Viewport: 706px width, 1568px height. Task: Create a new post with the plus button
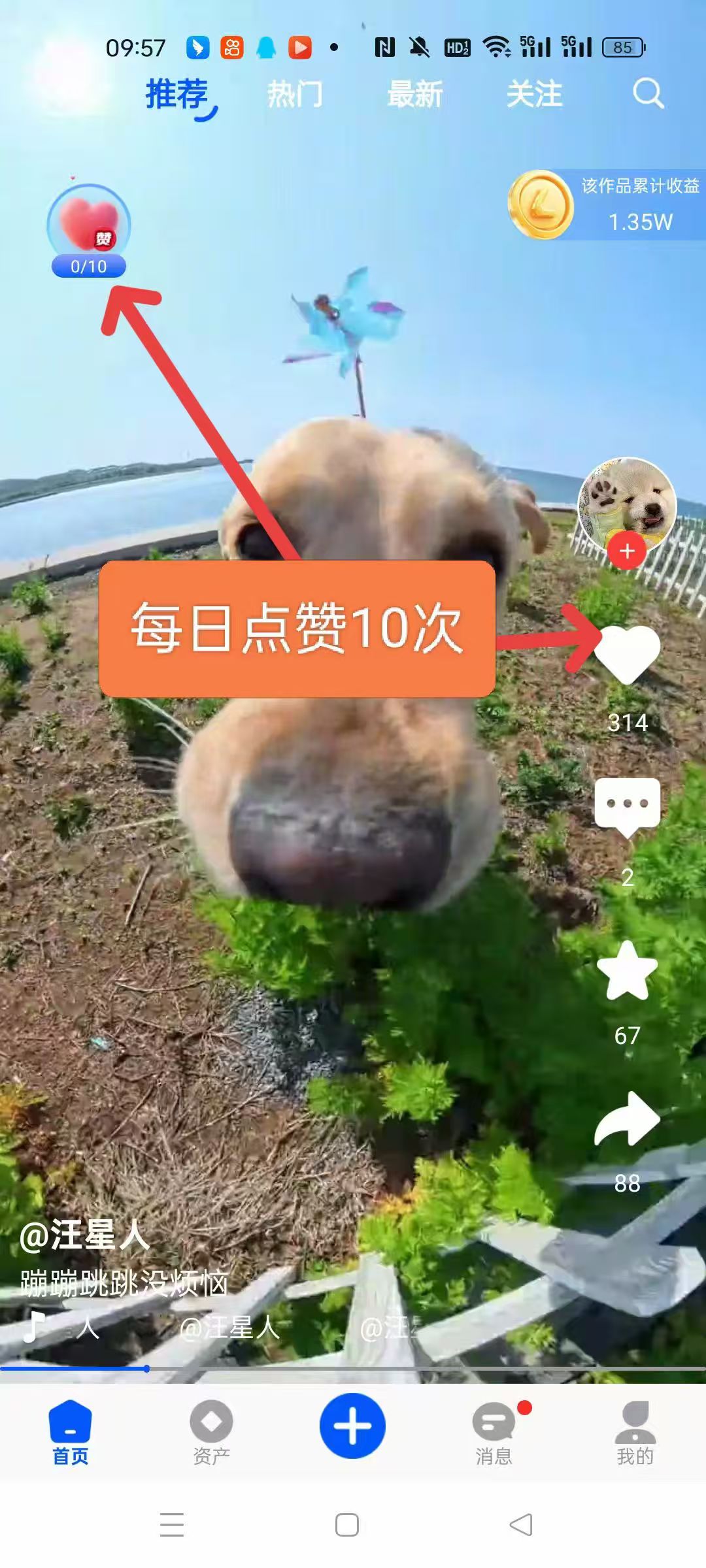point(352,1426)
